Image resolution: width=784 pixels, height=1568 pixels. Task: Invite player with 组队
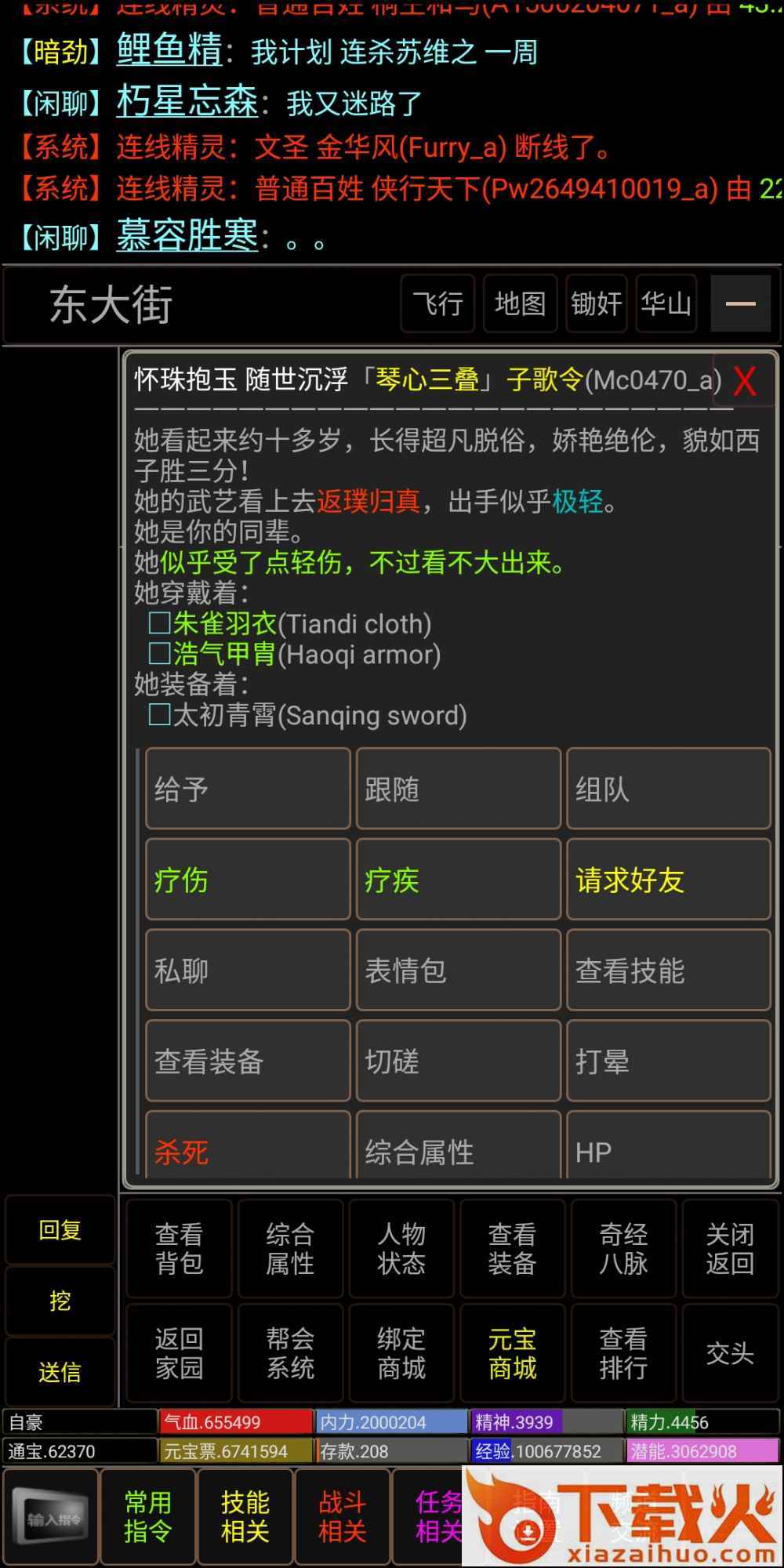668,789
